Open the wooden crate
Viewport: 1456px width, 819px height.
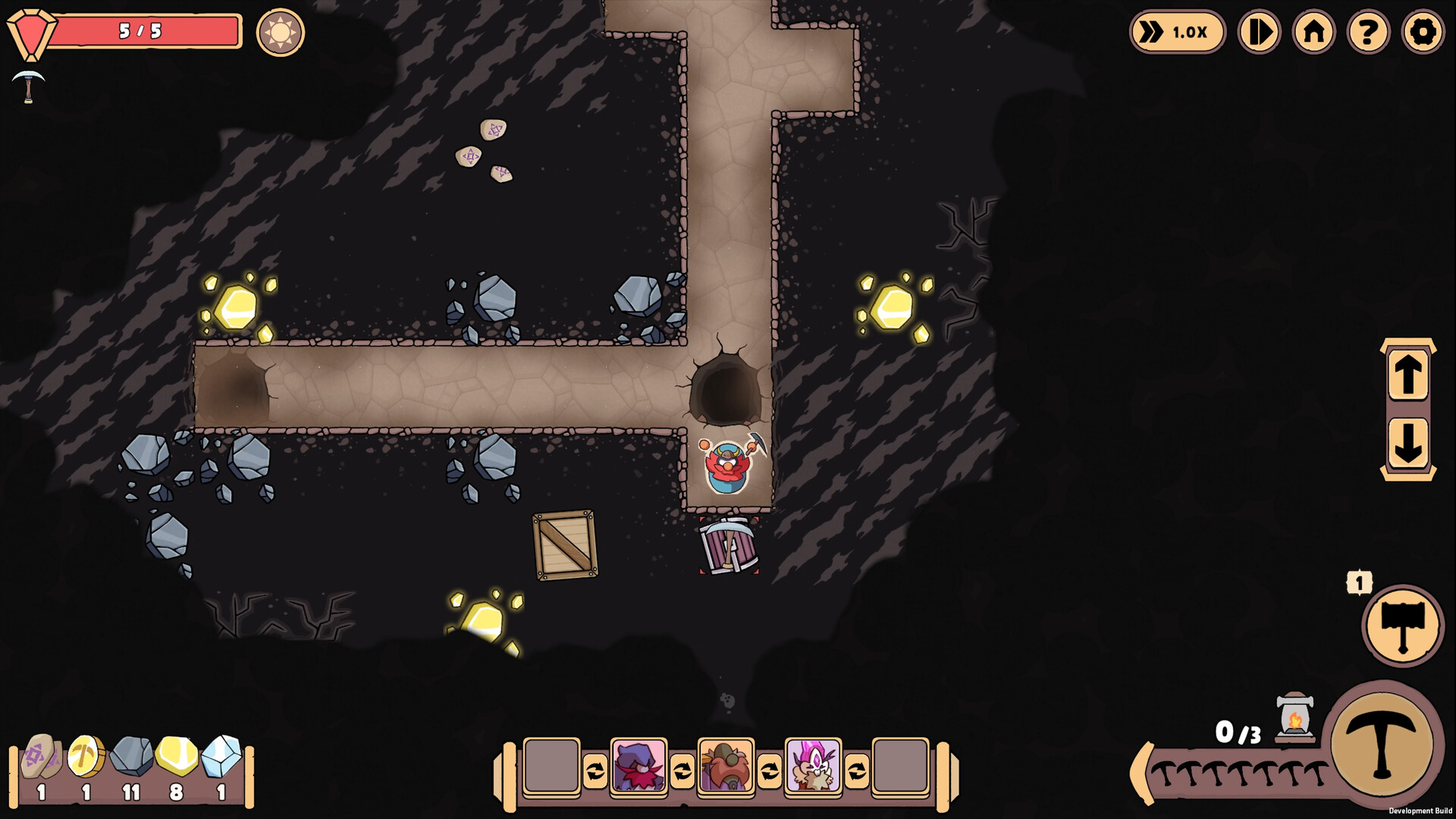coord(565,544)
